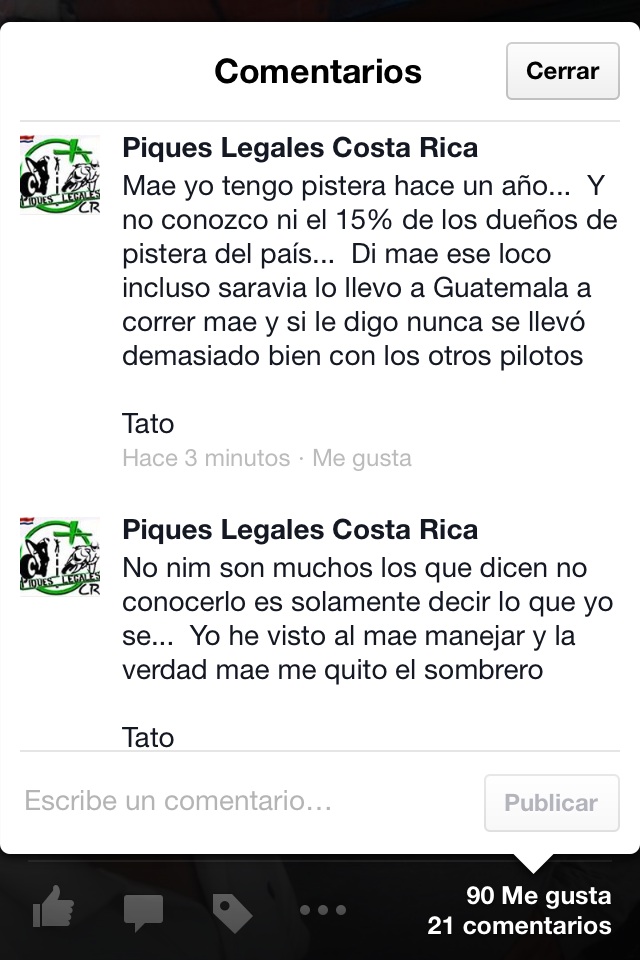Tap the Publicar button

tap(550, 803)
